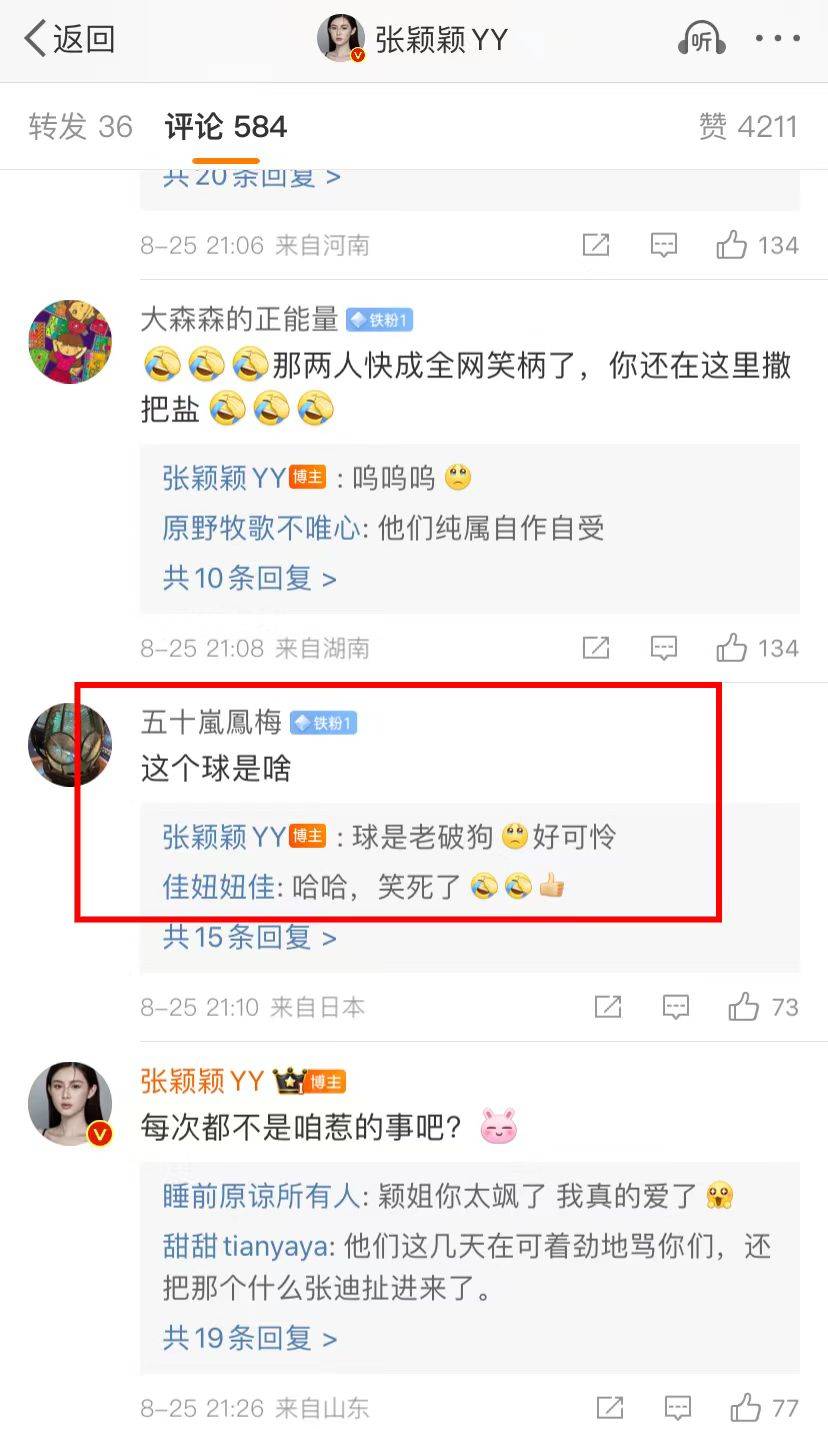Reply to the 21:26 comment from 山东
This screenshot has height=1429, width=828.
677,1408
